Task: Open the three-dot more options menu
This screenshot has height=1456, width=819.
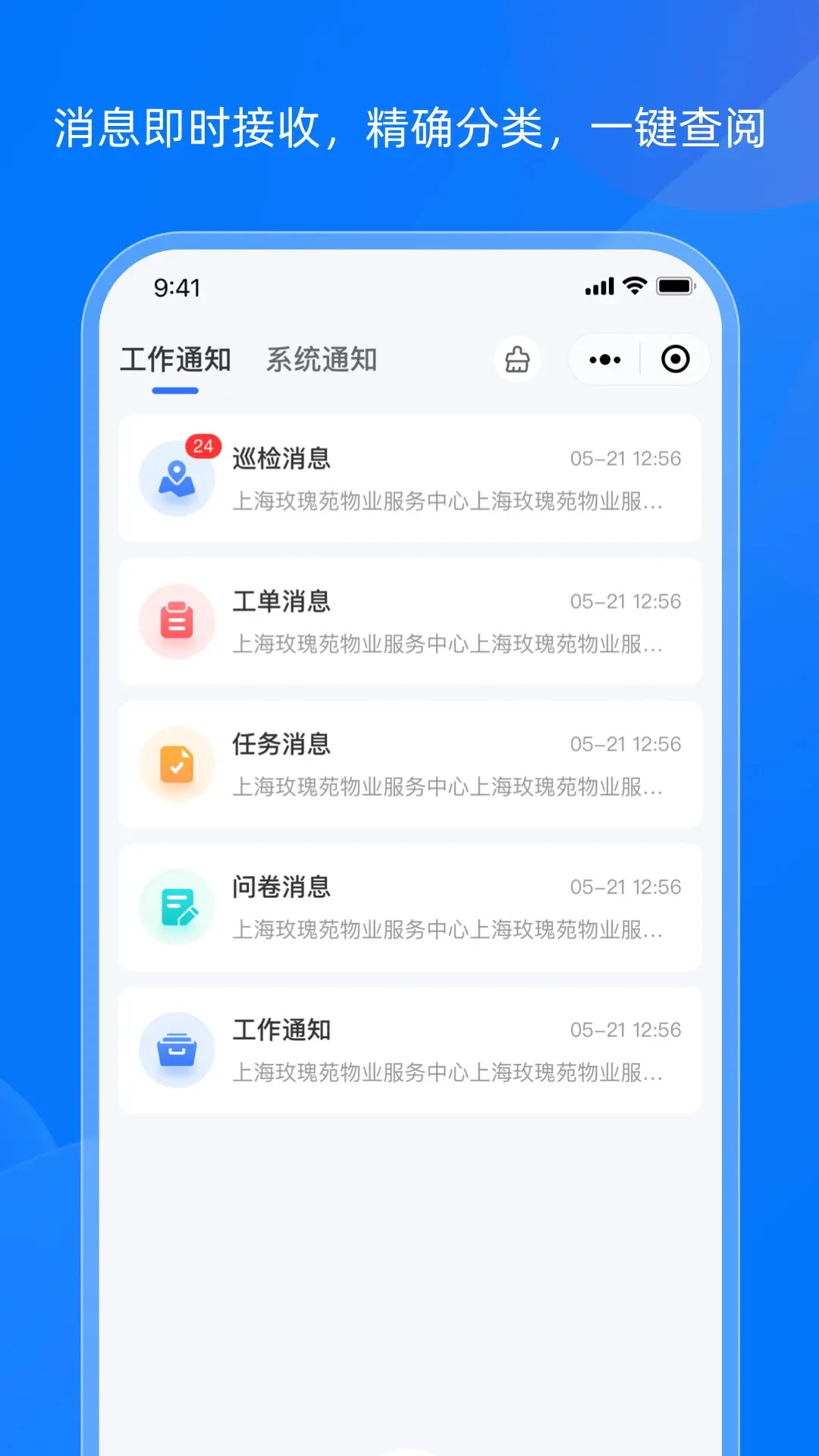Action: 603,359
